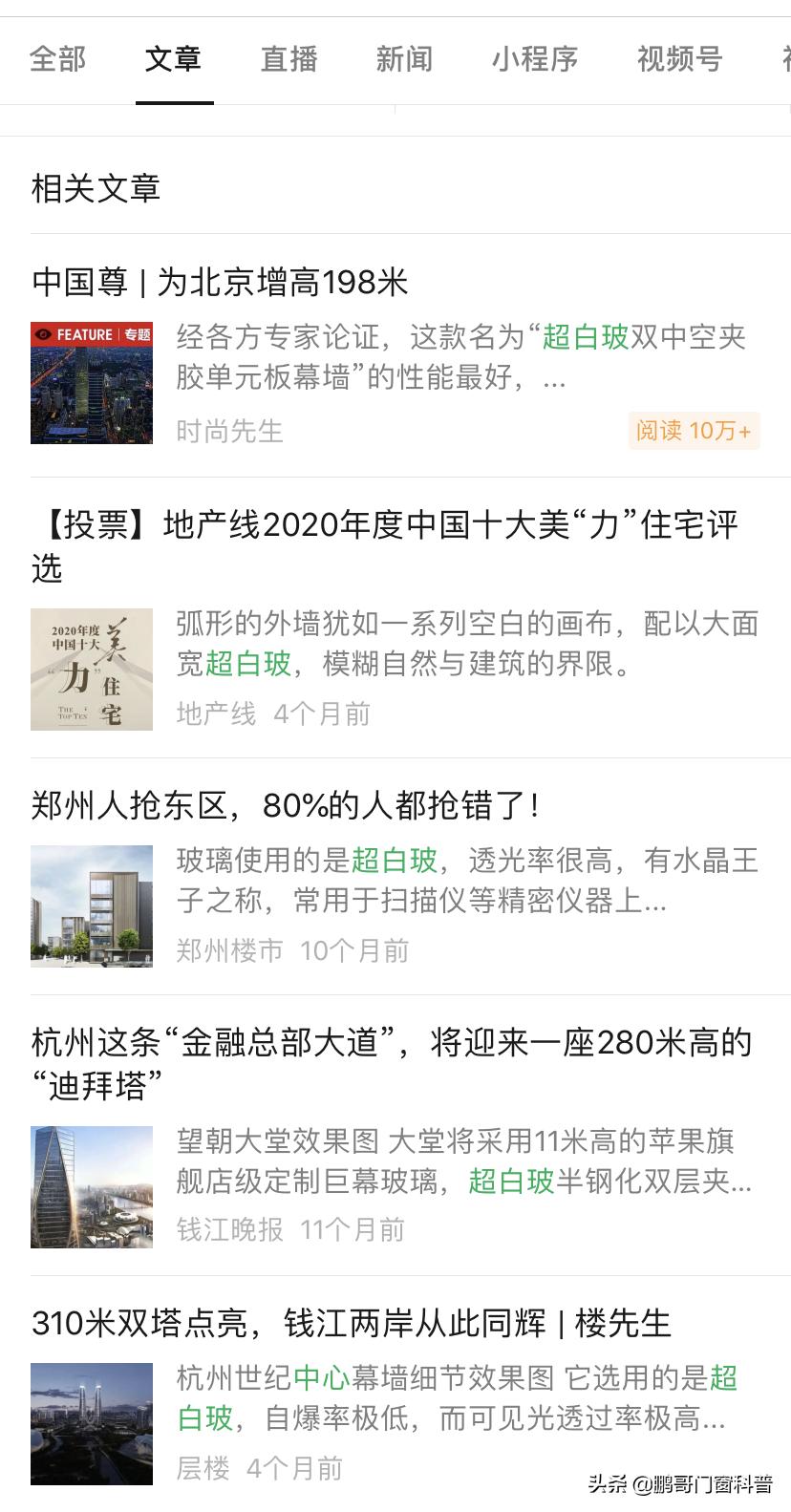Open the 新闻 tab
Image resolution: width=791 pixels, height=1512 pixels.
click(404, 59)
